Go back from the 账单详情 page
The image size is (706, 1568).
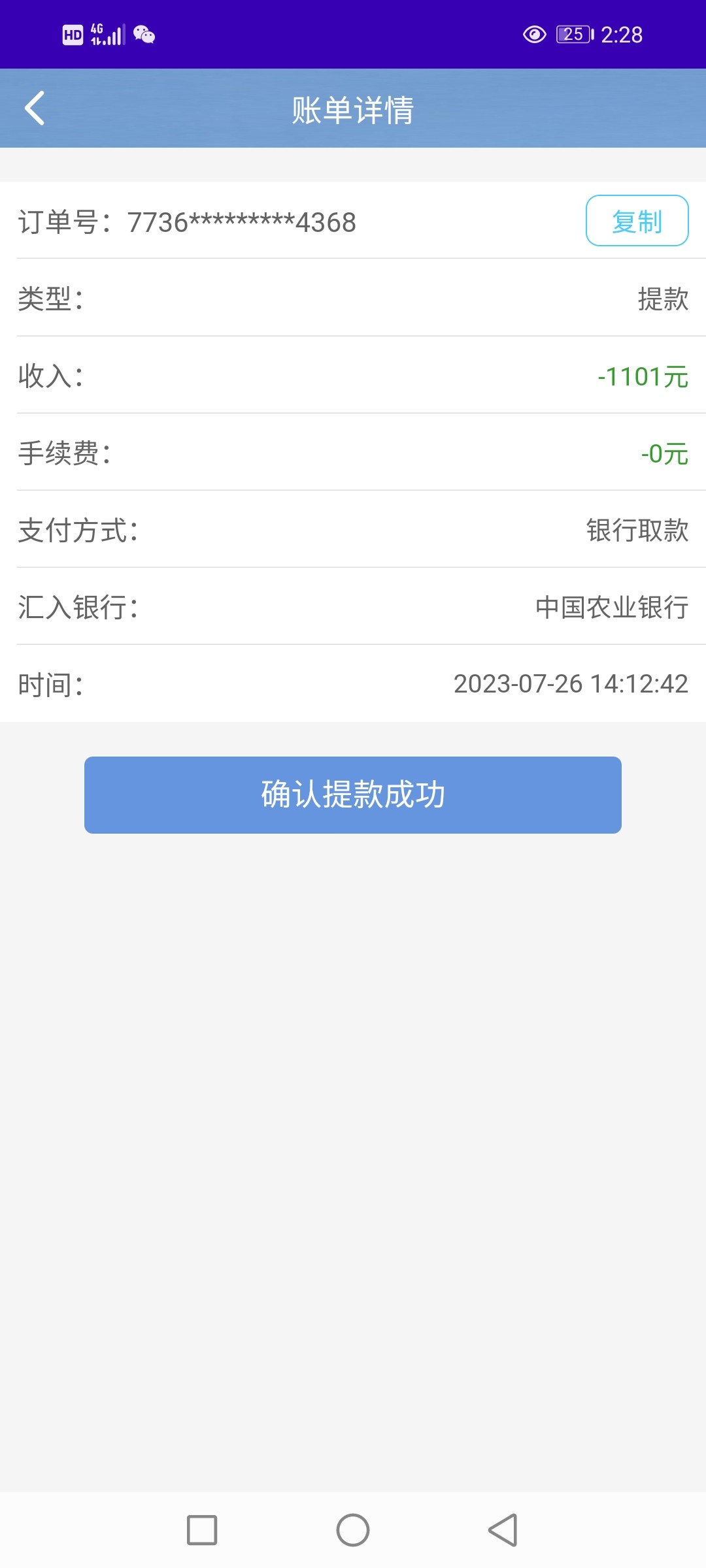35,108
